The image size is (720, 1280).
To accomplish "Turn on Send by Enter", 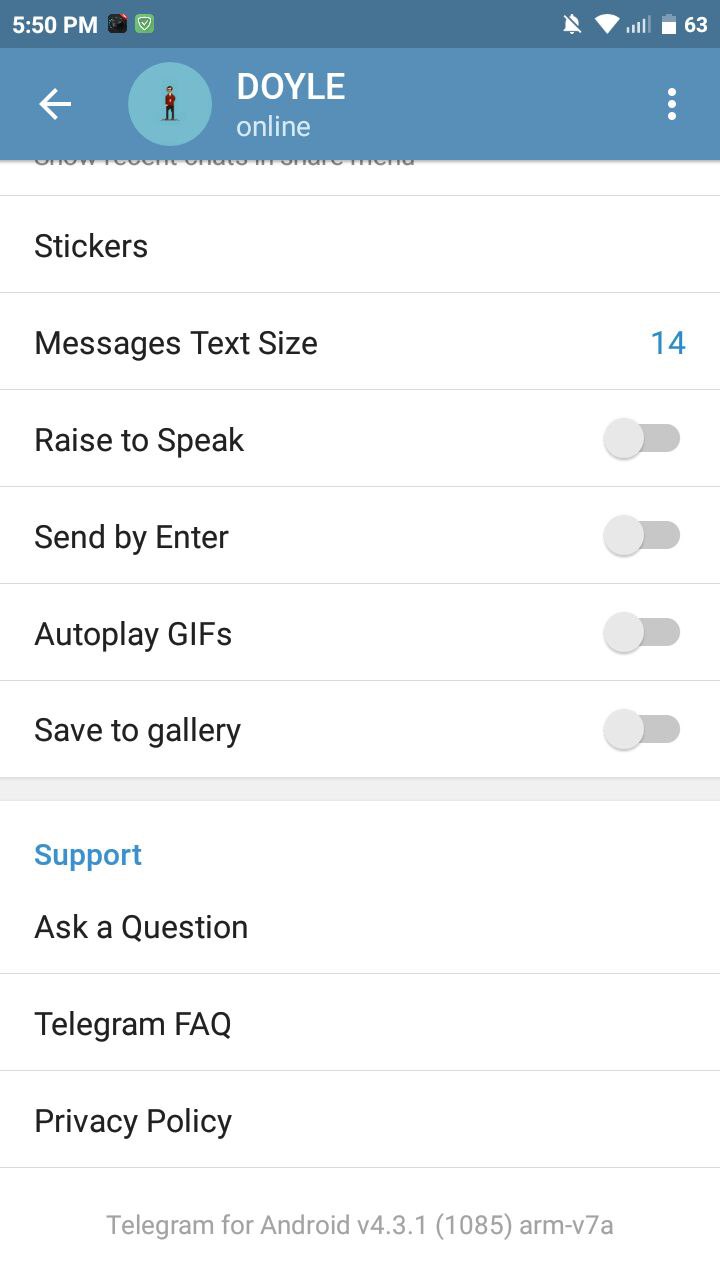I will pos(642,537).
